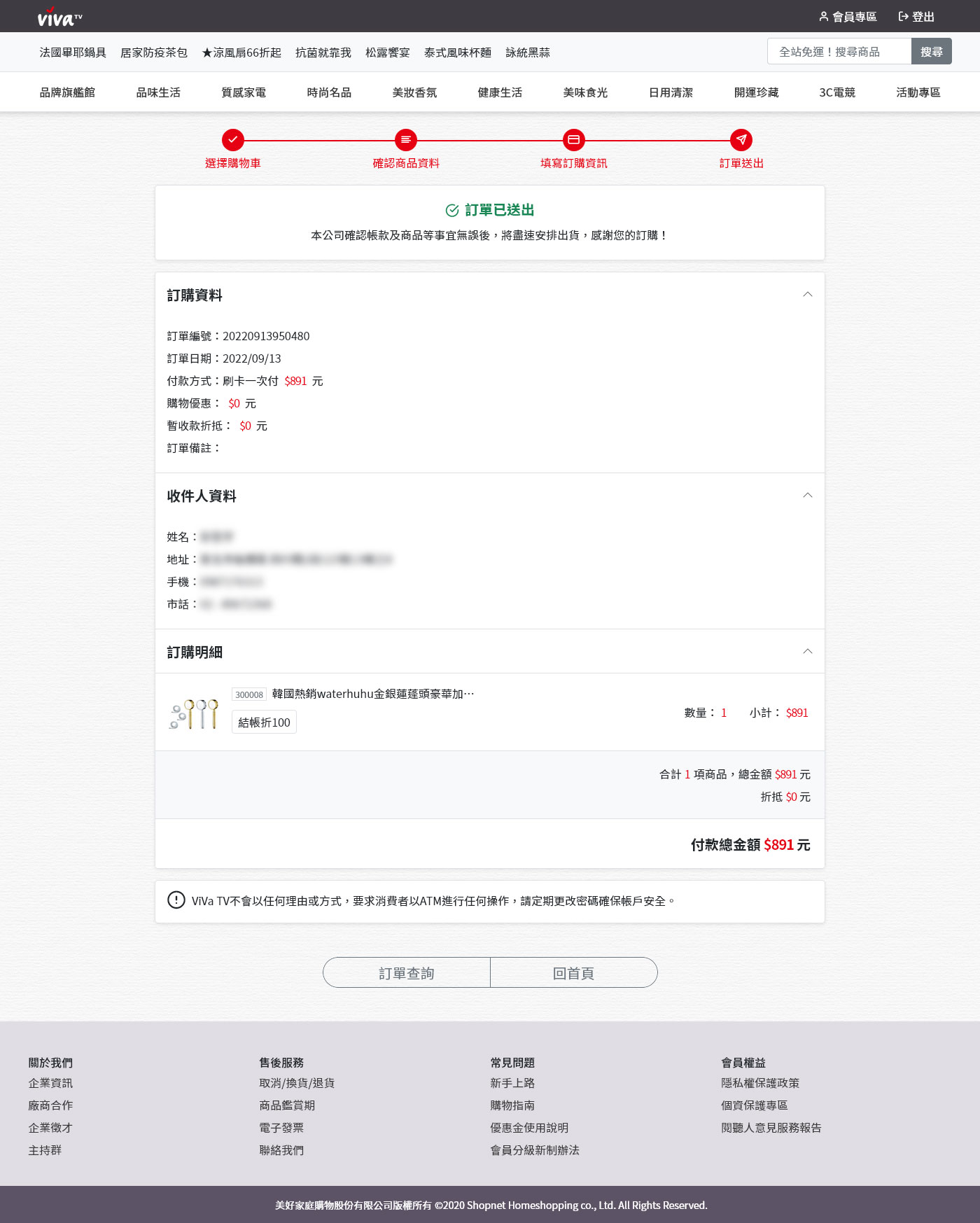Collapse the 訂購資料 section
Viewport: 980px width, 1223px height.
point(807,295)
